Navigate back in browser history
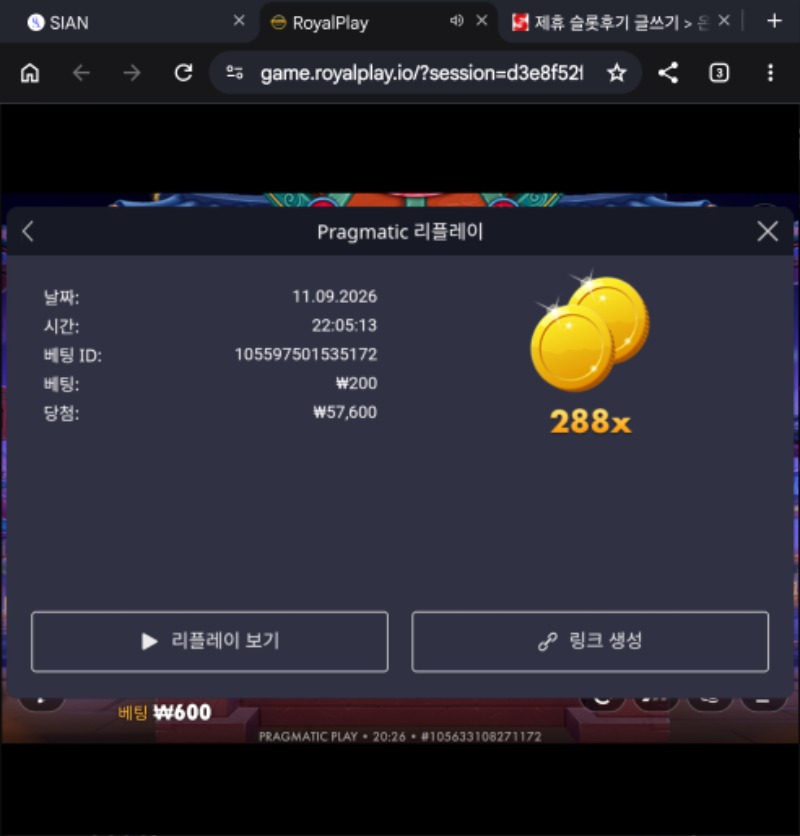800x836 pixels. coord(81,73)
